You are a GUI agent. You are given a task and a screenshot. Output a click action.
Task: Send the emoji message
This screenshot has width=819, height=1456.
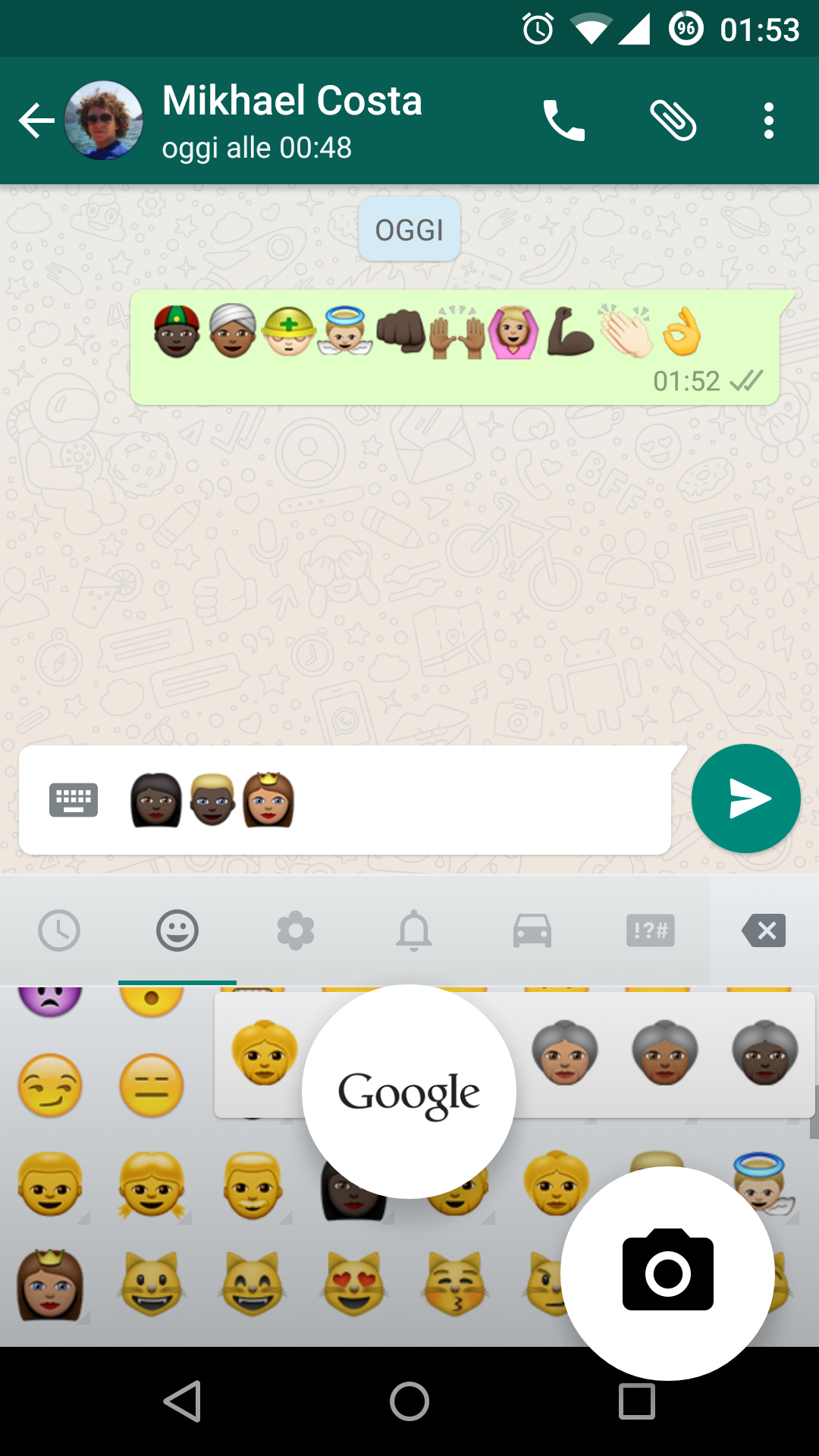point(746,799)
